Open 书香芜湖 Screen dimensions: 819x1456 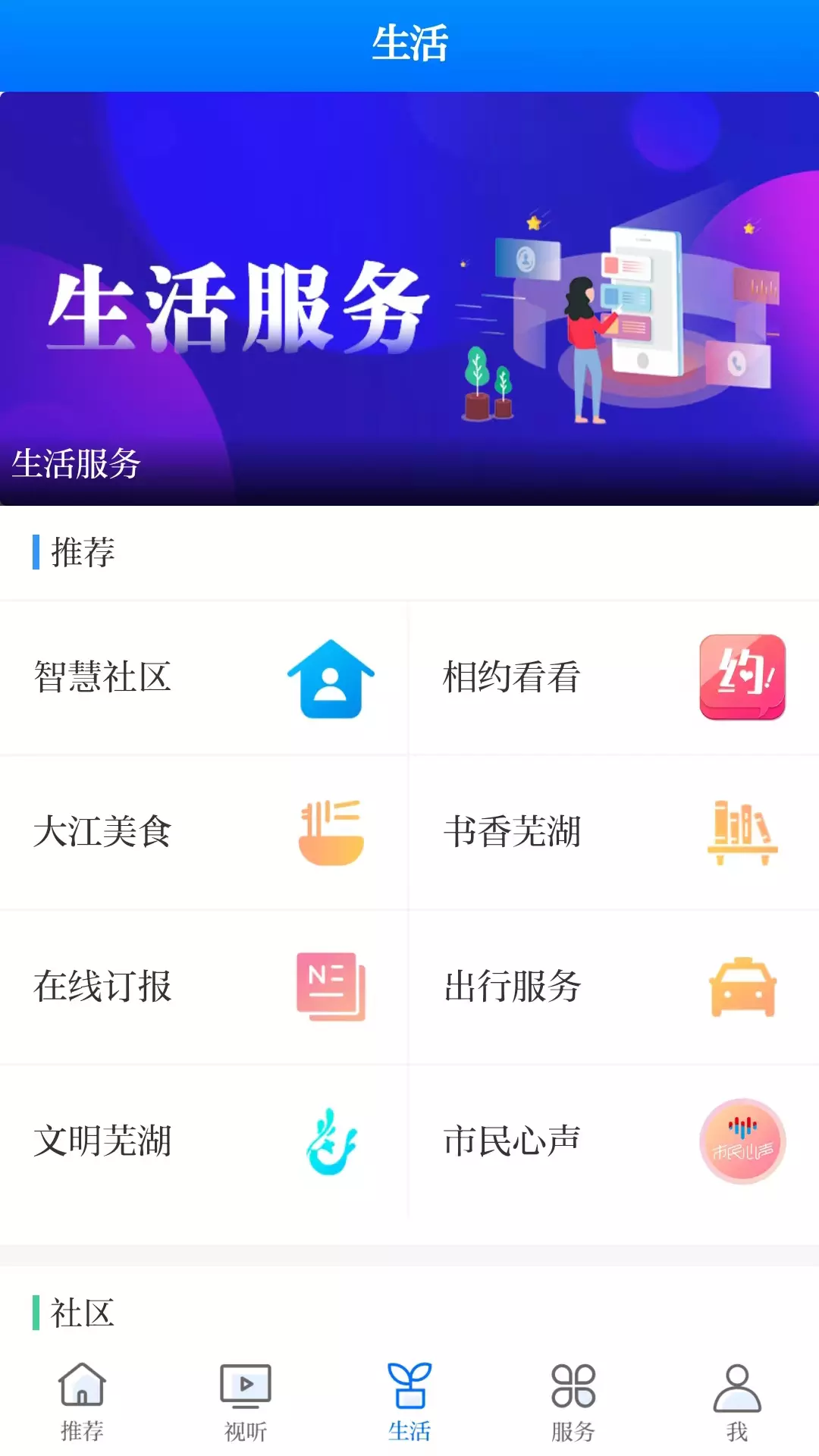click(x=614, y=833)
